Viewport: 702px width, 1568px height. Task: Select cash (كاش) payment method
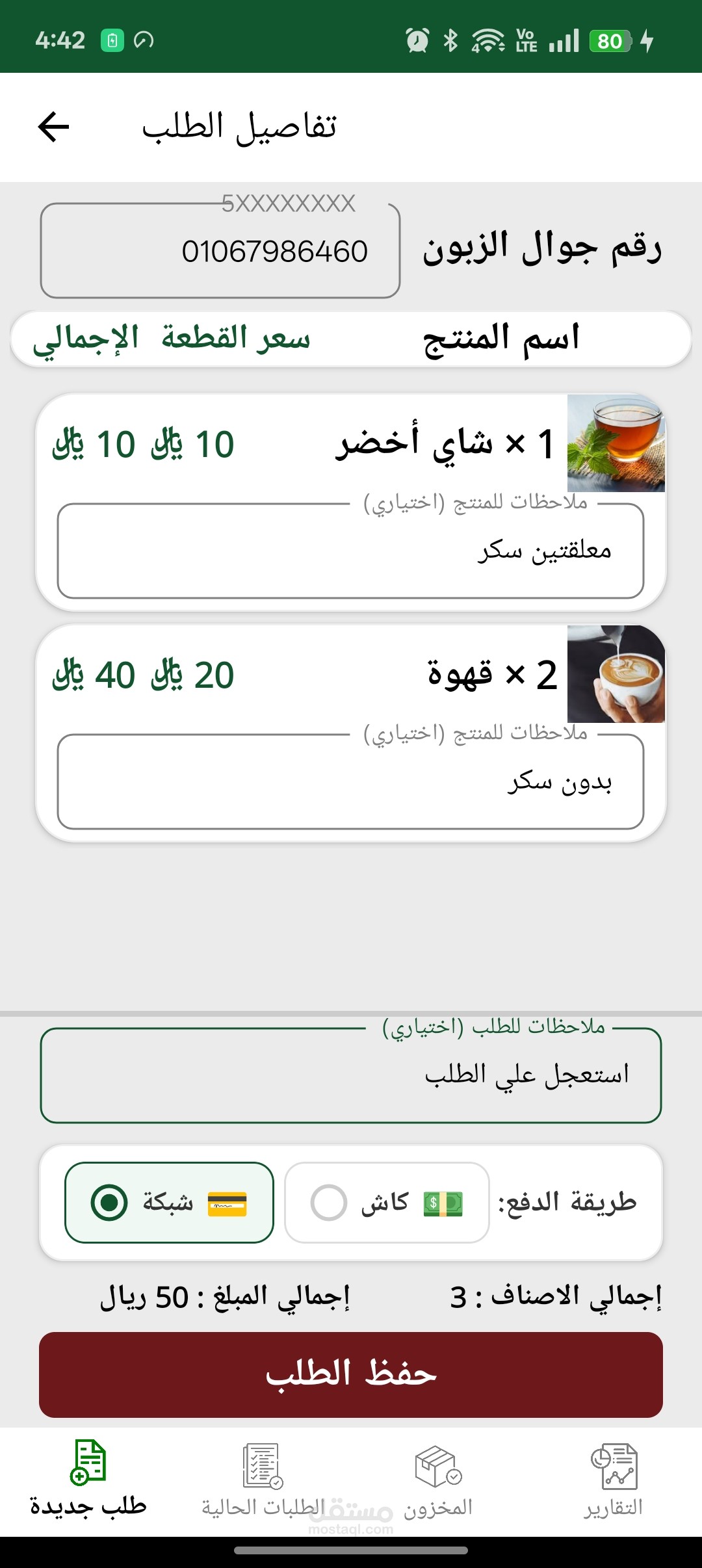click(387, 1203)
